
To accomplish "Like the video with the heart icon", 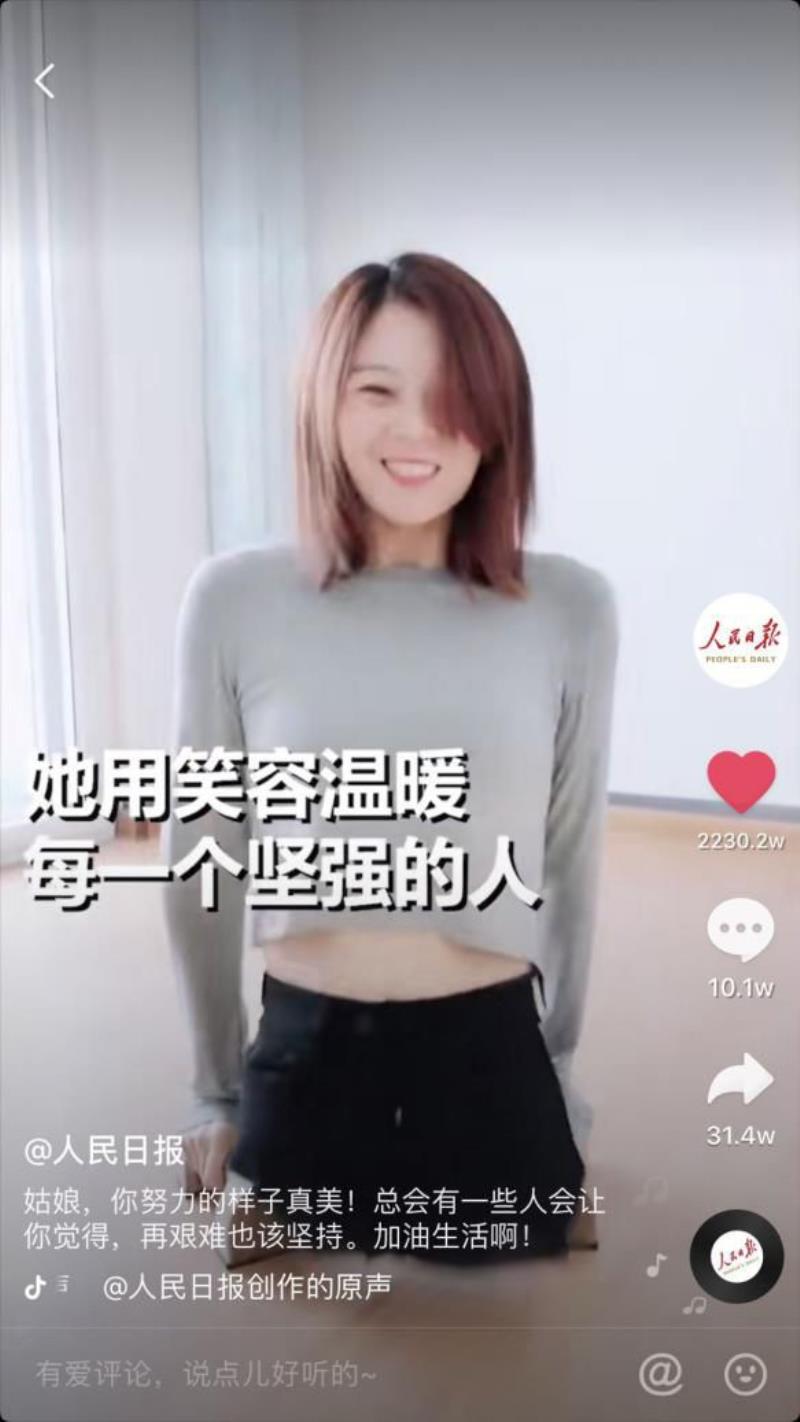I will click(x=741, y=782).
